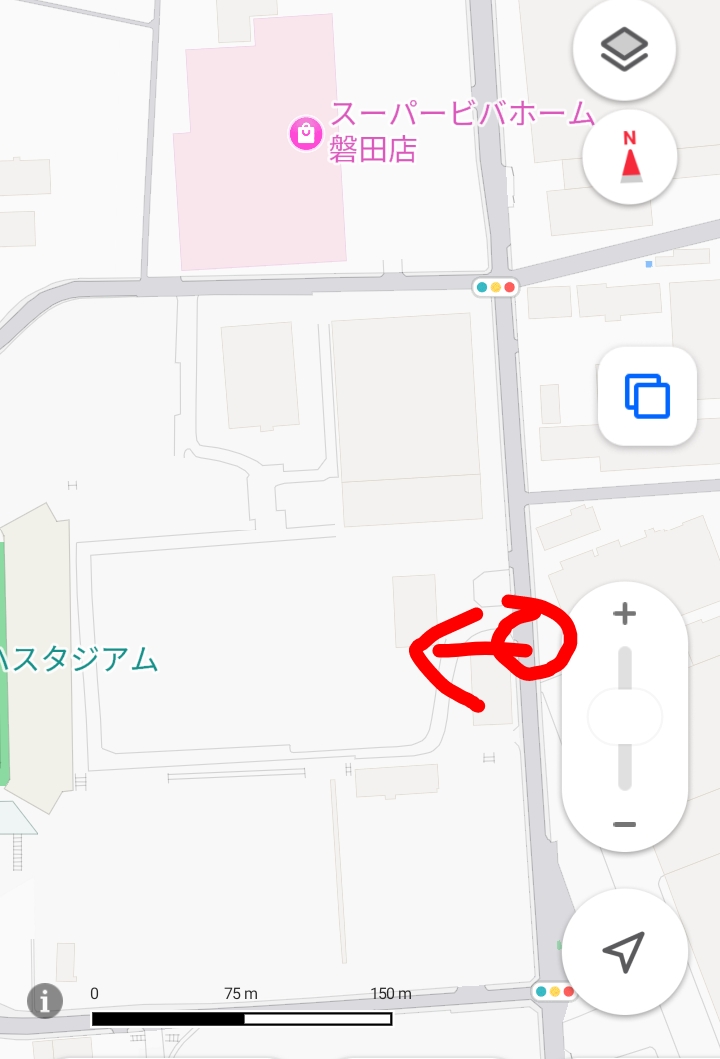Viewport: 720px width, 1059px height.
Task: Center map on my current location
Action: coord(624,951)
